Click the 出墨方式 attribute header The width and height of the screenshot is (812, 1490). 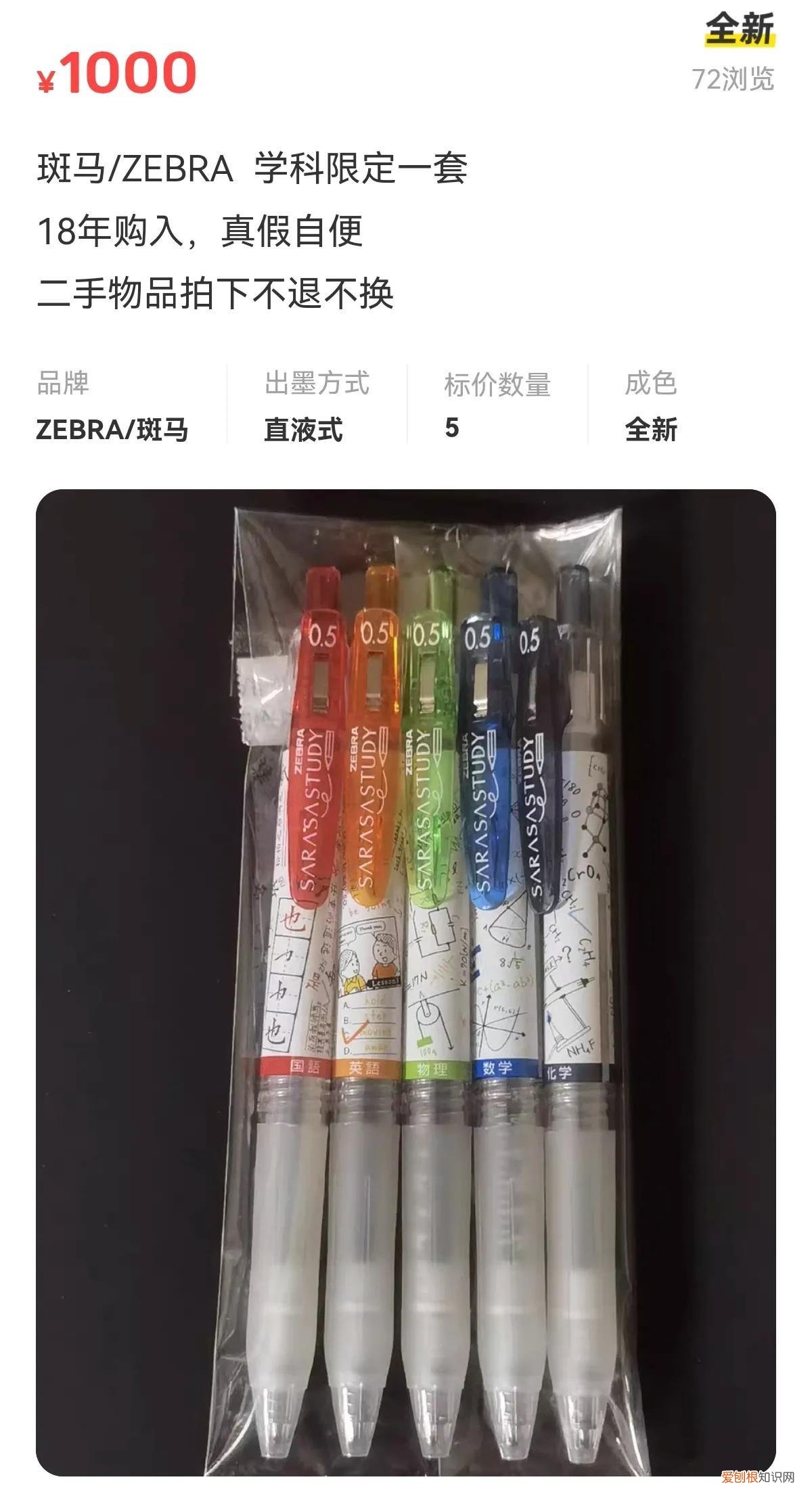tap(318, 382)
